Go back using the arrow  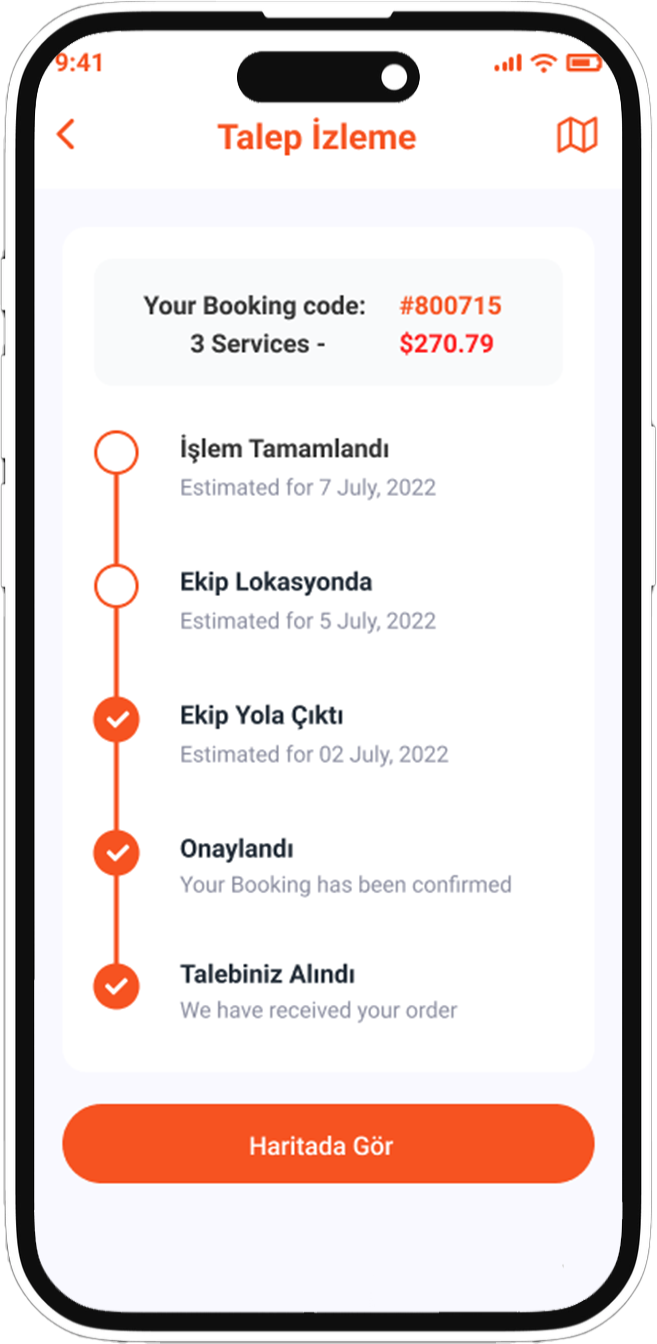pos(66,134)
